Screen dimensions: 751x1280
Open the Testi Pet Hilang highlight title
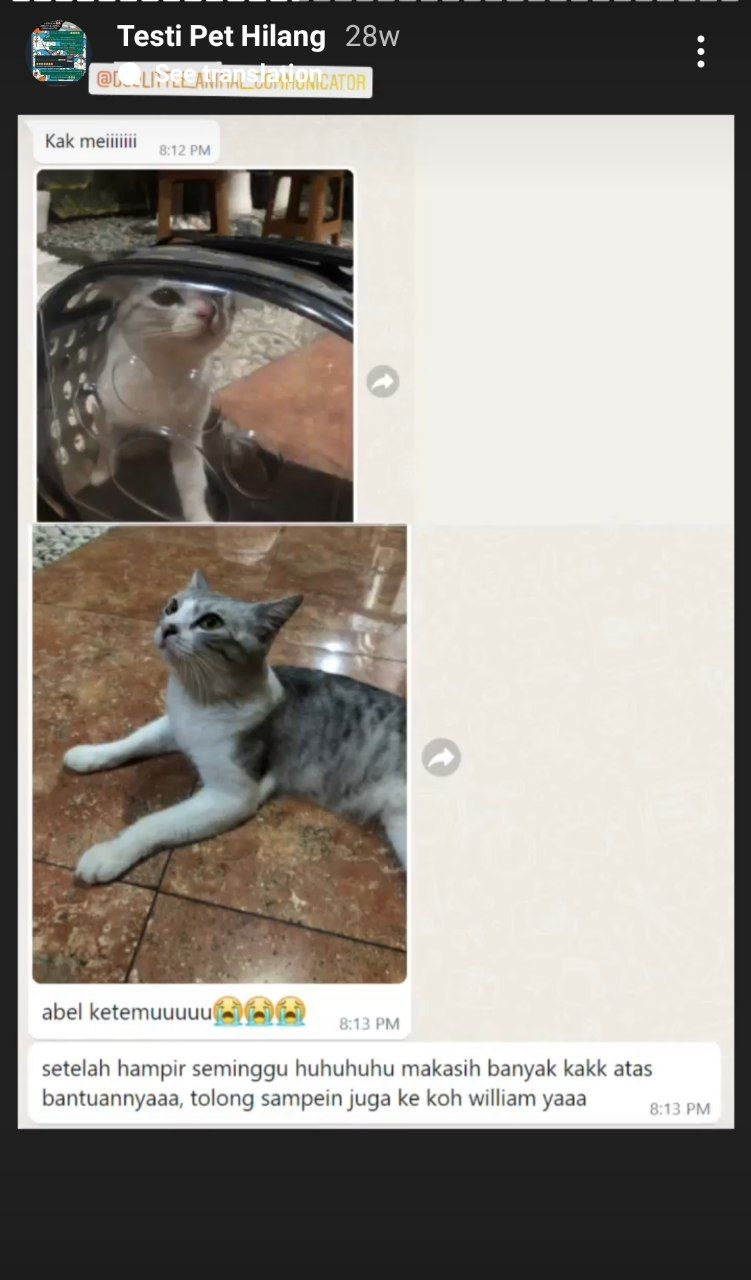[x=221, y=37]
